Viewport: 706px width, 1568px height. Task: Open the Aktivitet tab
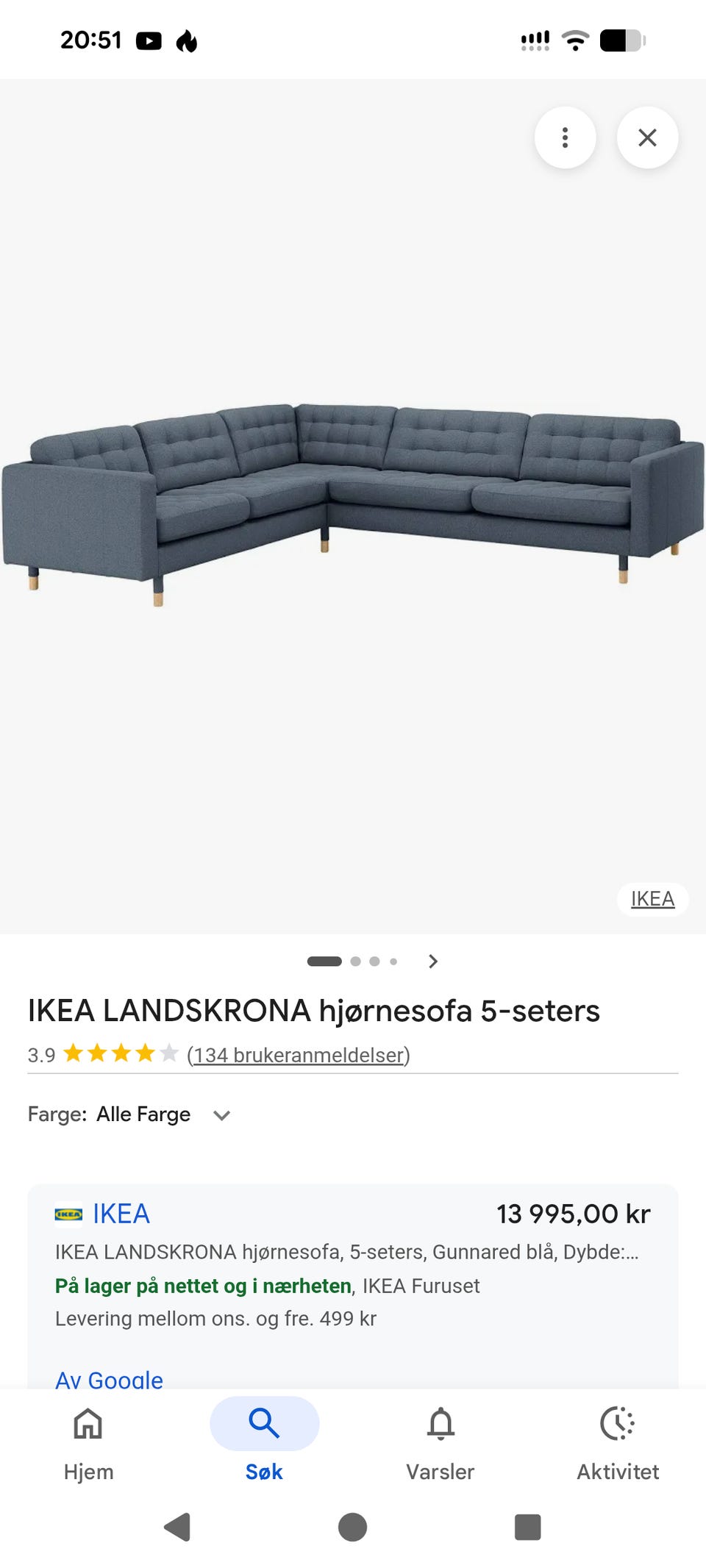pyautogui.click(x=618, y=1441)
